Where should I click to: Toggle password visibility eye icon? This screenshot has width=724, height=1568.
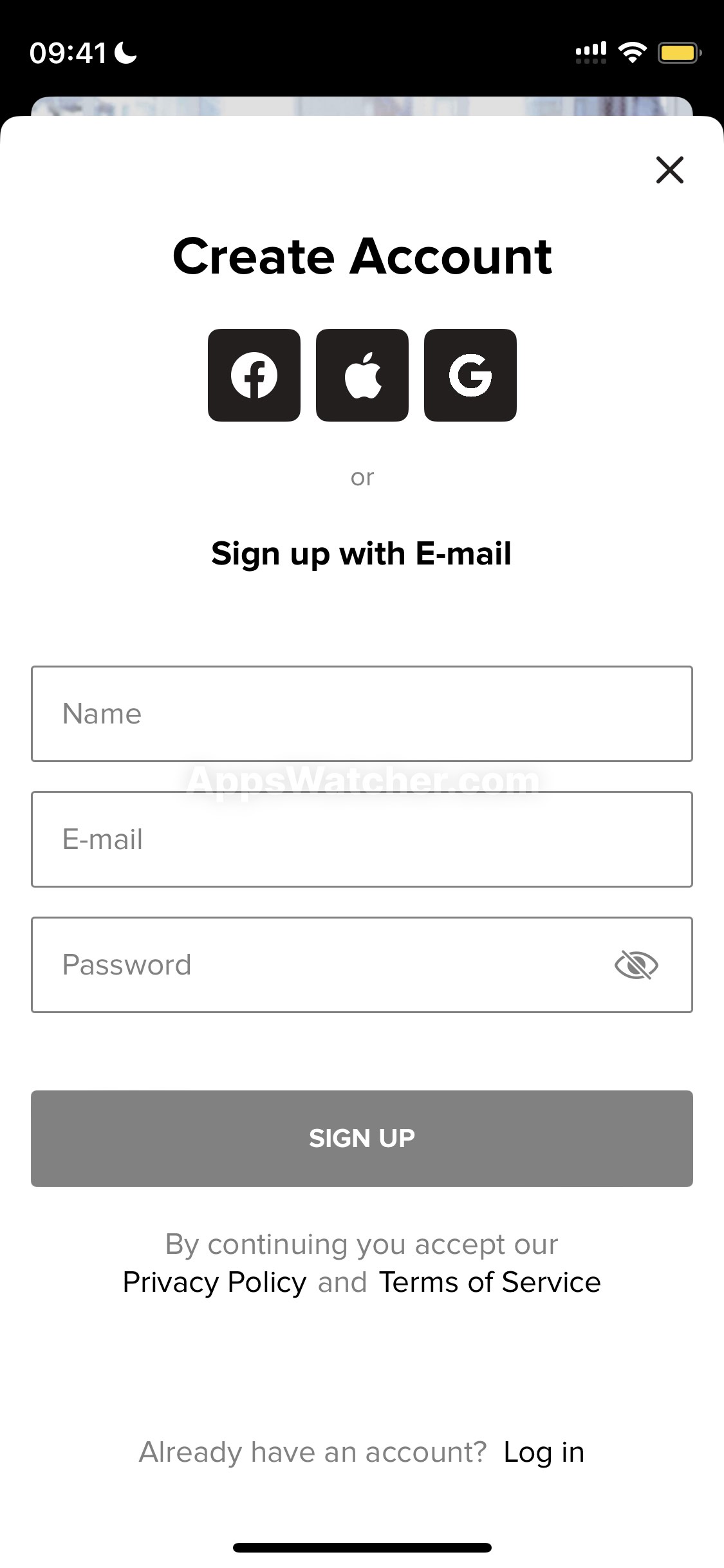tap(636, 965)
